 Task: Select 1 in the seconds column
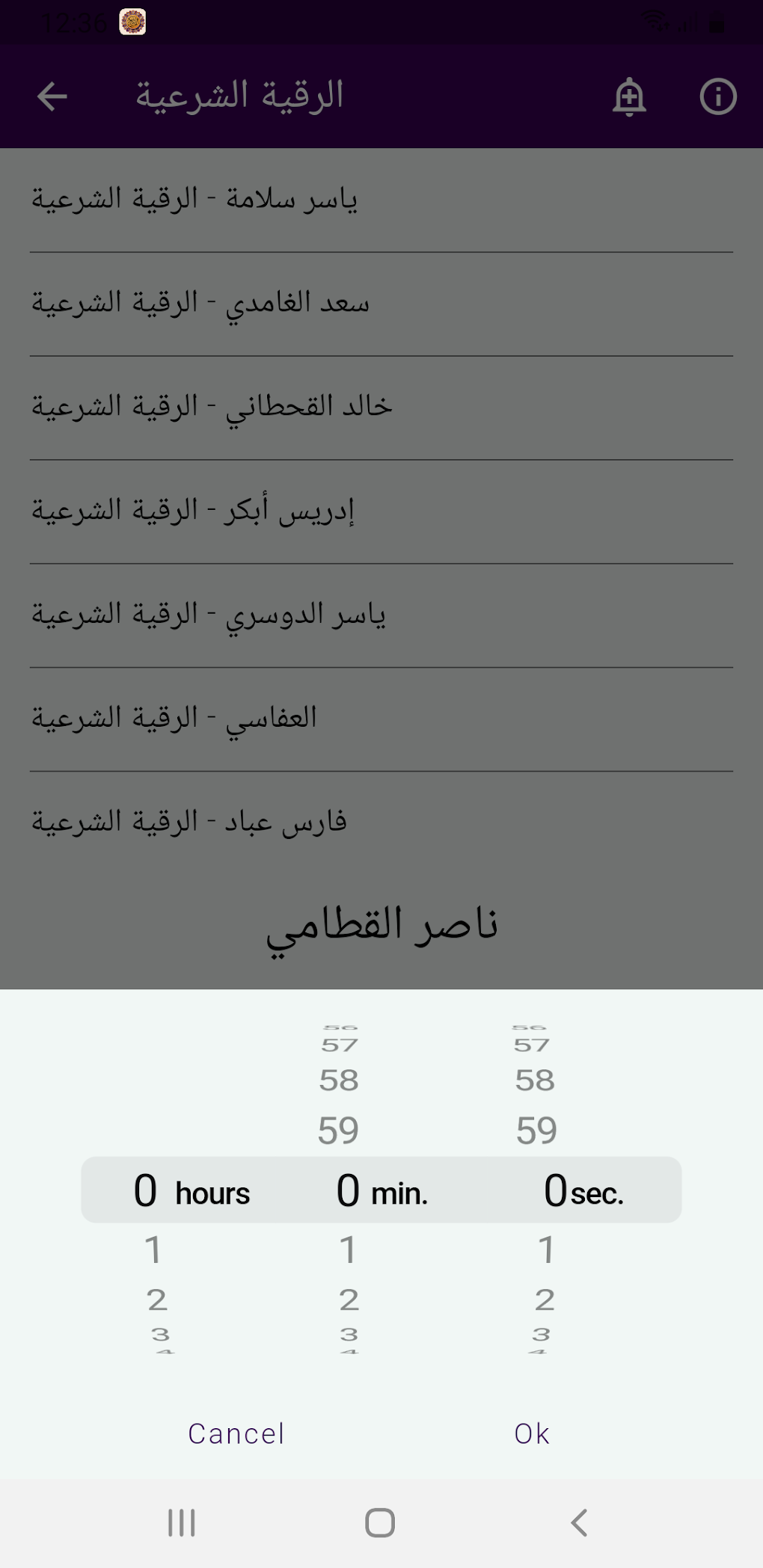[546, 1249]
